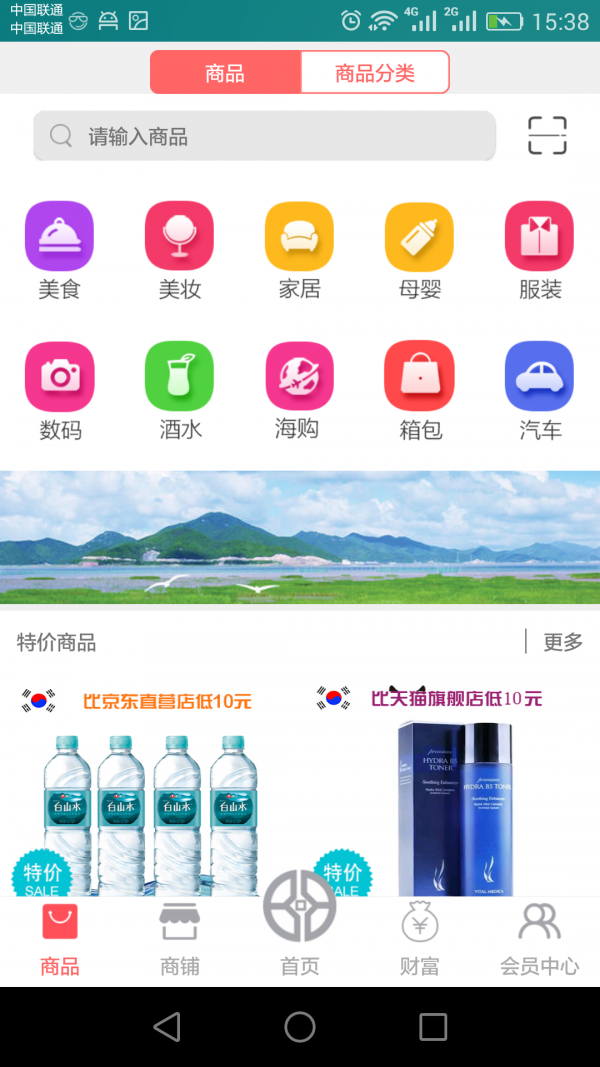Switch to the 商品分类 tab
Screen dimensions: 600x1067
pos(375,73)
